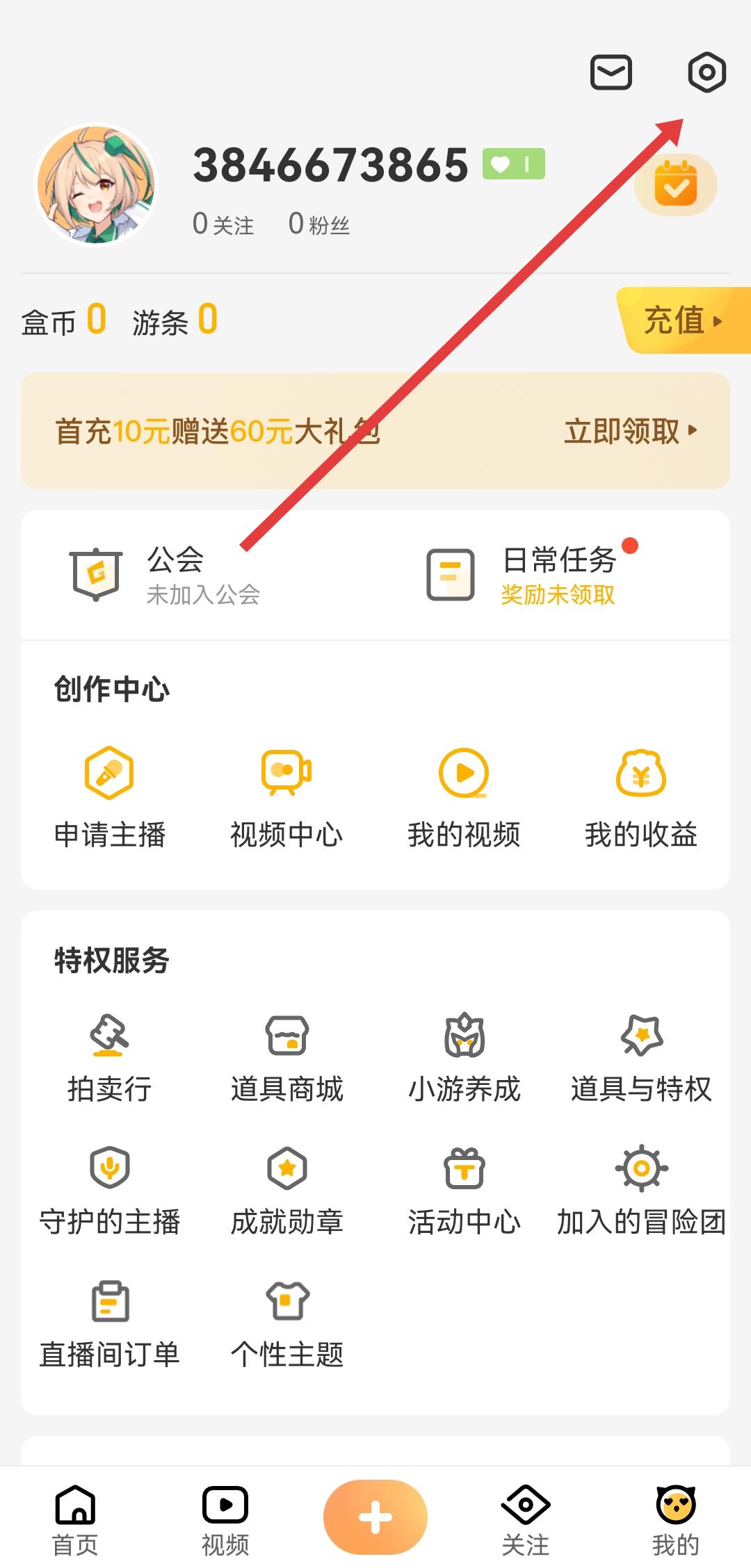The image size is (751, 1568).
Task: Go to 道具商城 item shop
Action: pyautogui.click(x=286, y=1058)
